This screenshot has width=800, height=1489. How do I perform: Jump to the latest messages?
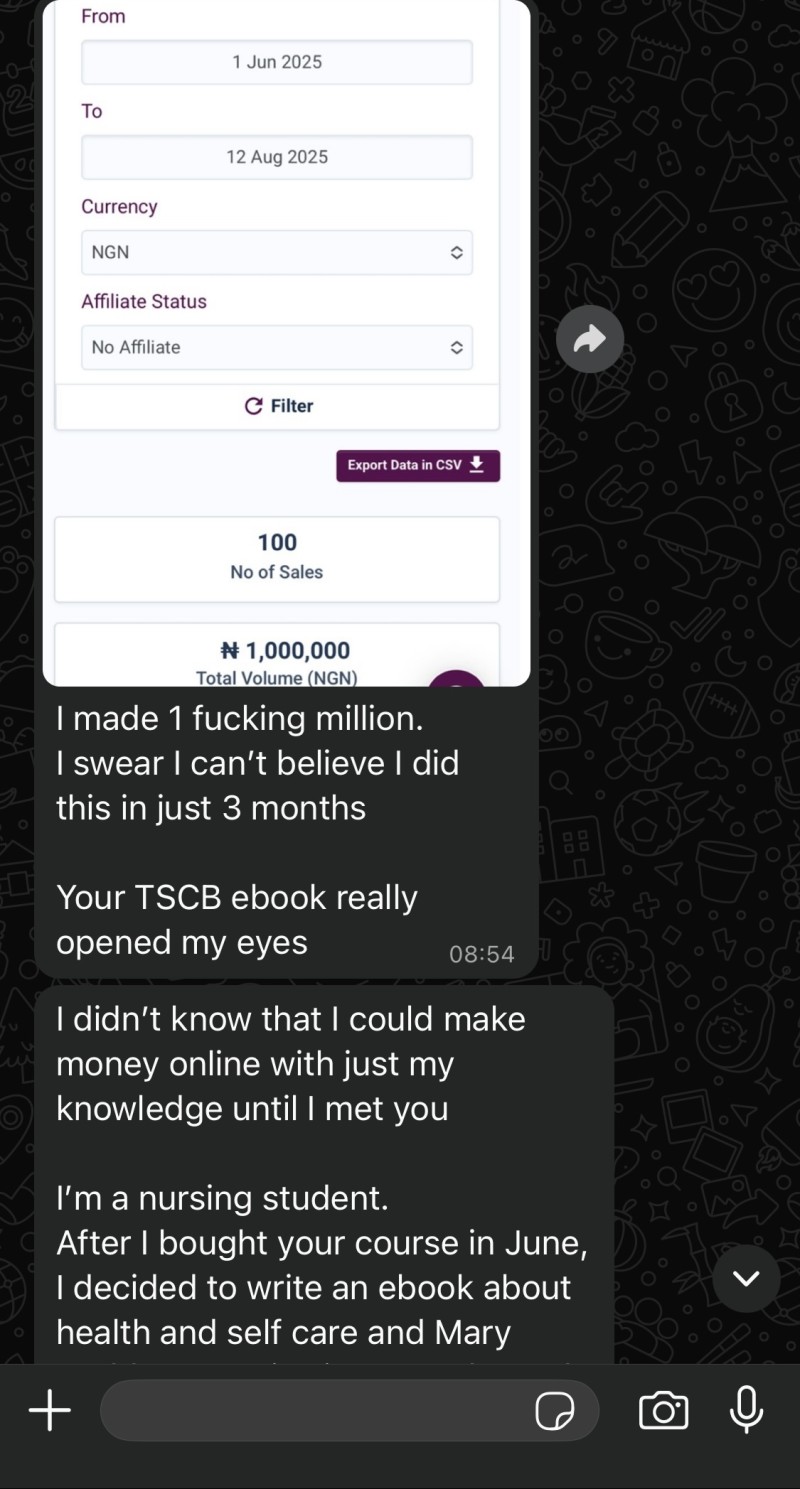pos(746,1278)
